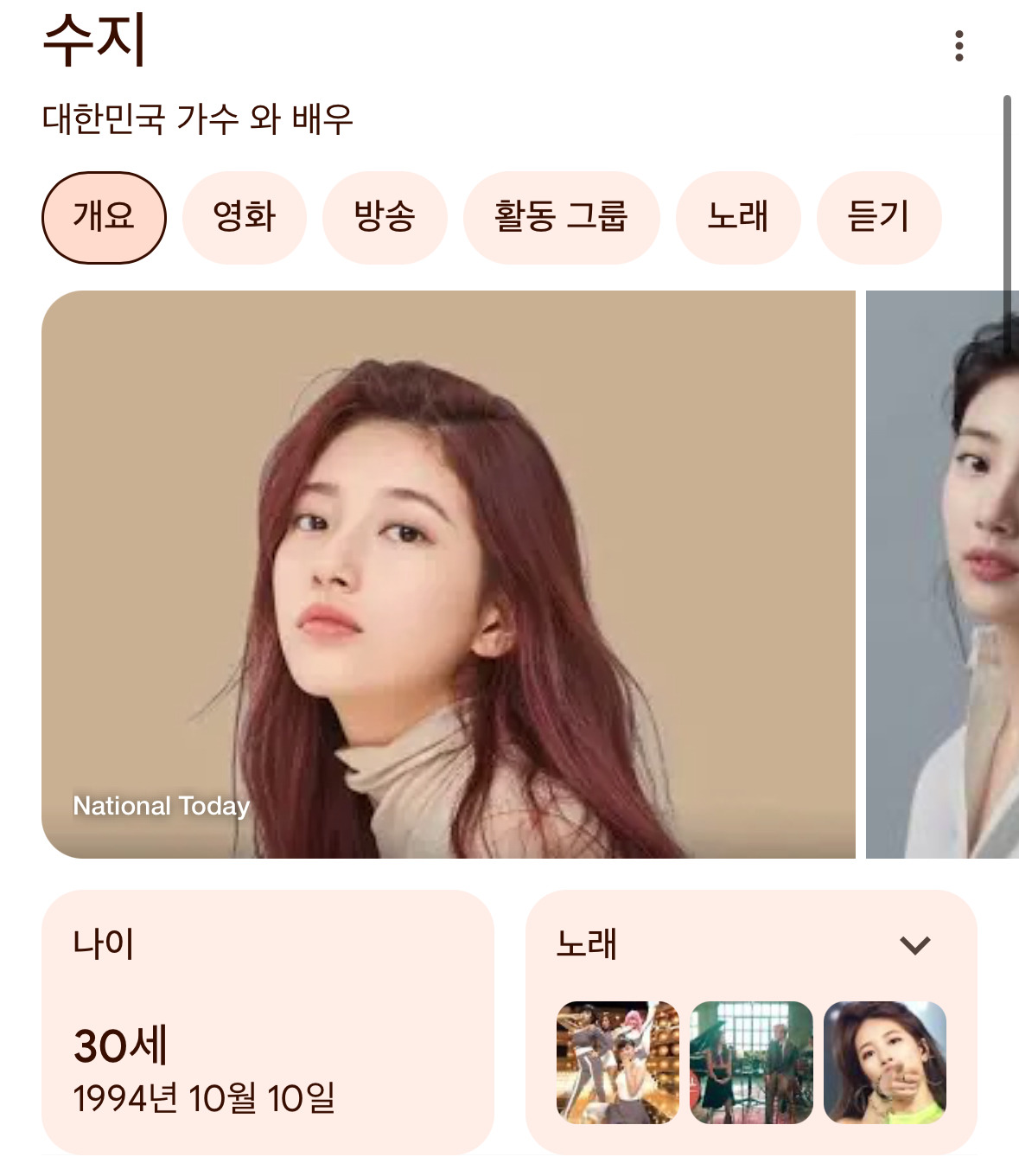Start 듣기 from the chip row
This screenshot has width=1019, height=1176.
click(x=879, y=217)
